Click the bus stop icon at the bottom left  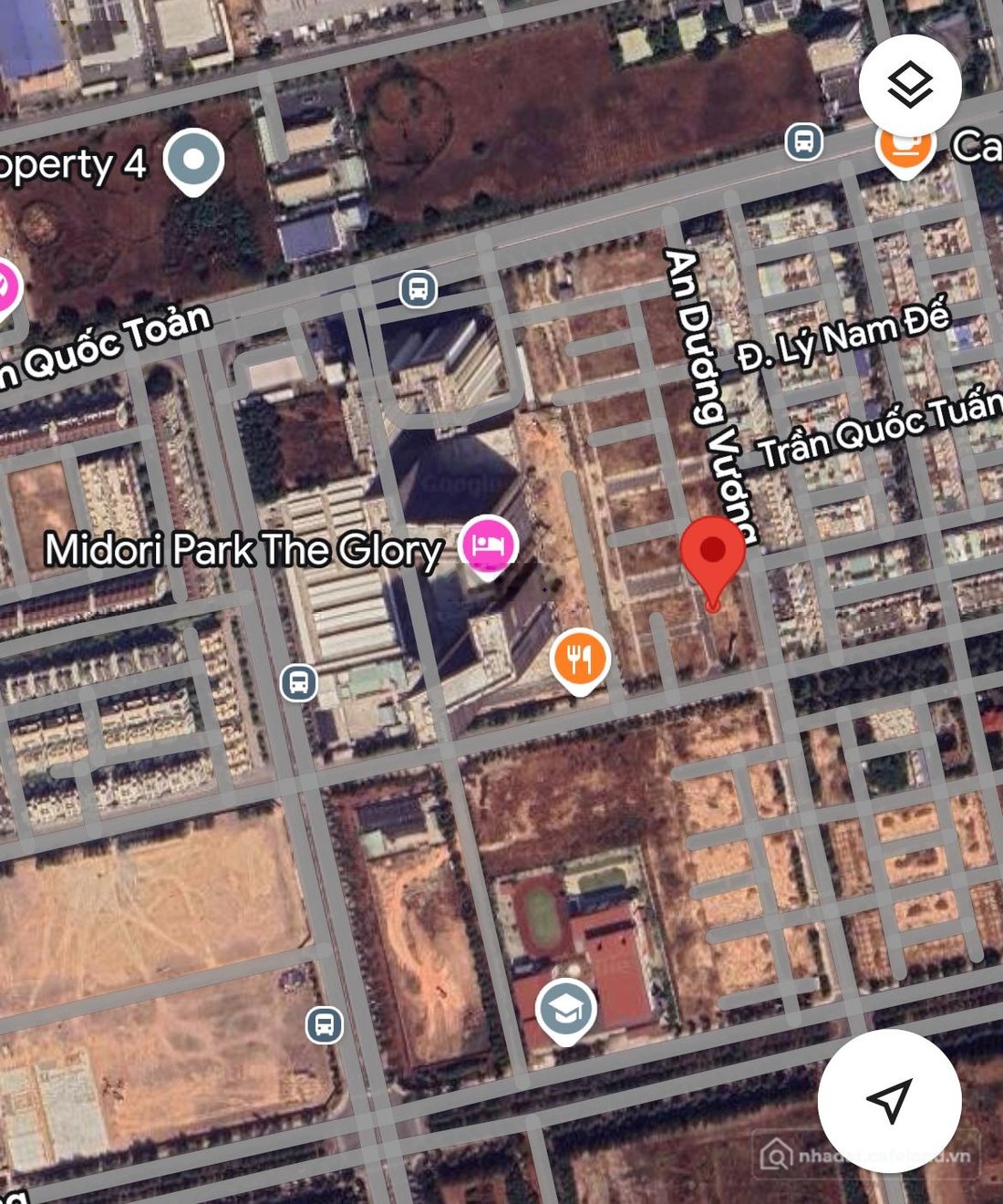pos(324,1024)
